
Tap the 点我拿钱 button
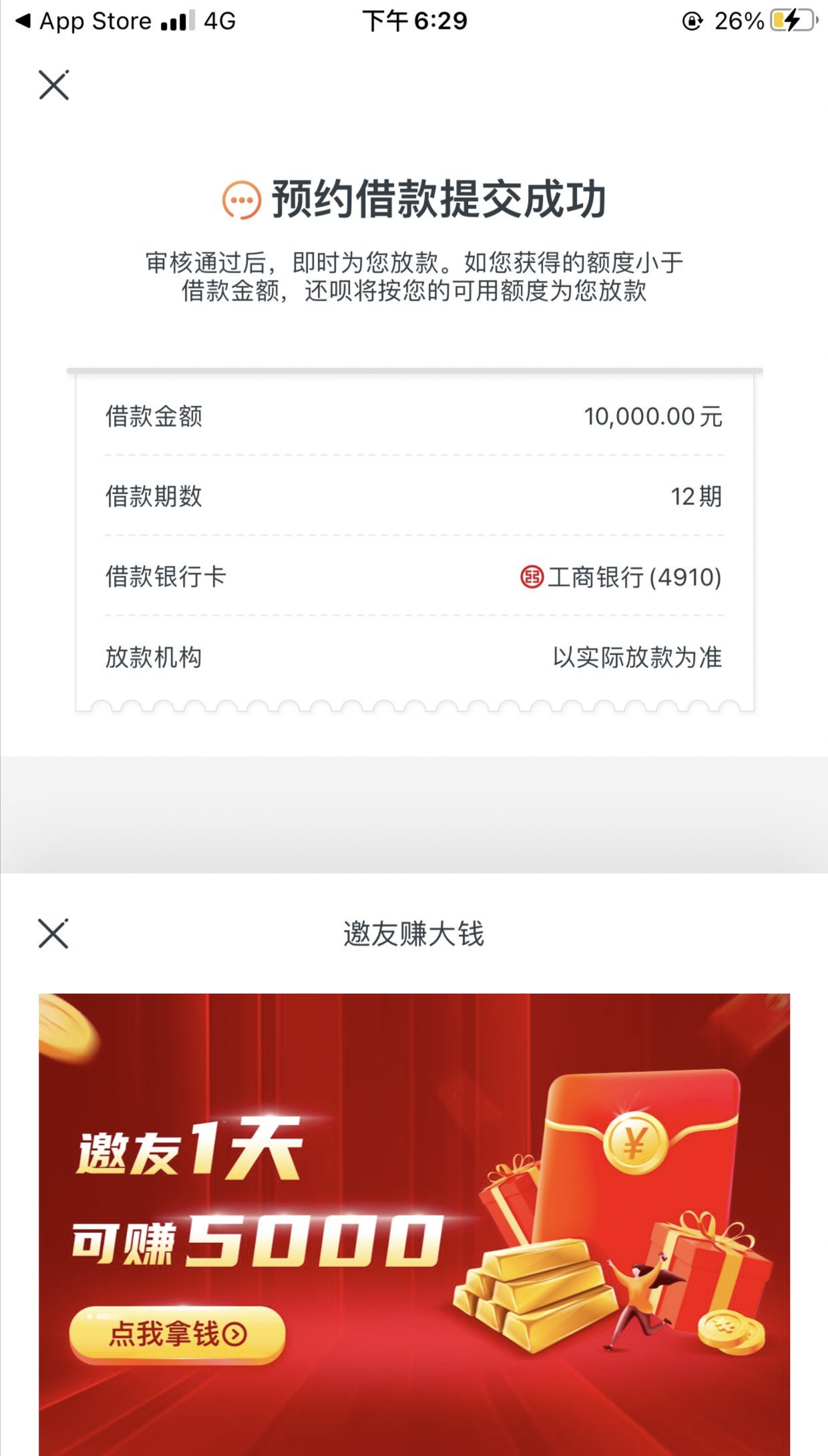[x=178, y=1334]
